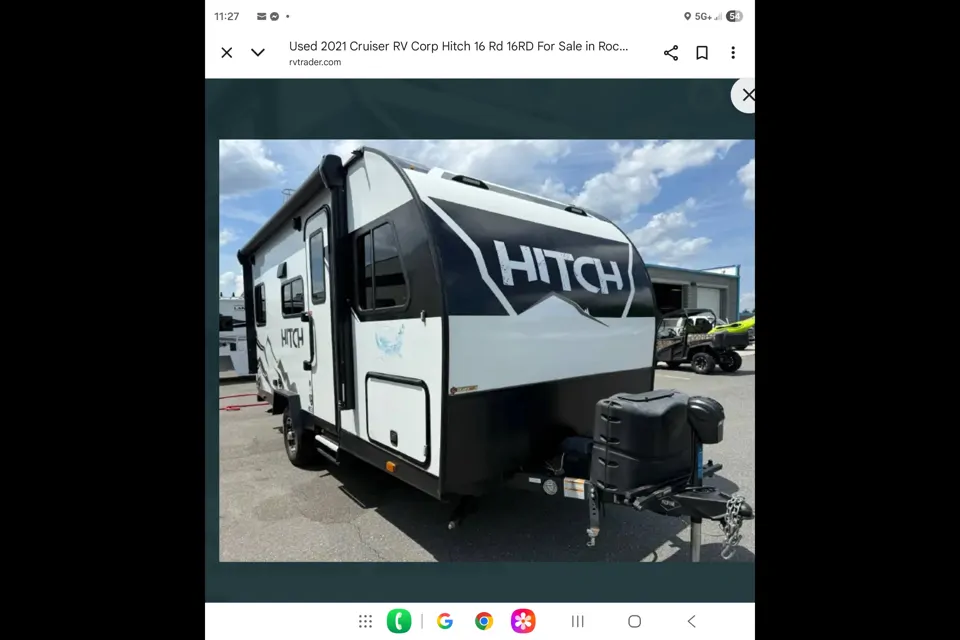The image size is (960, 640).
Task: Launch Chrome from the taskbar
Action: click(x=484, y=621)
